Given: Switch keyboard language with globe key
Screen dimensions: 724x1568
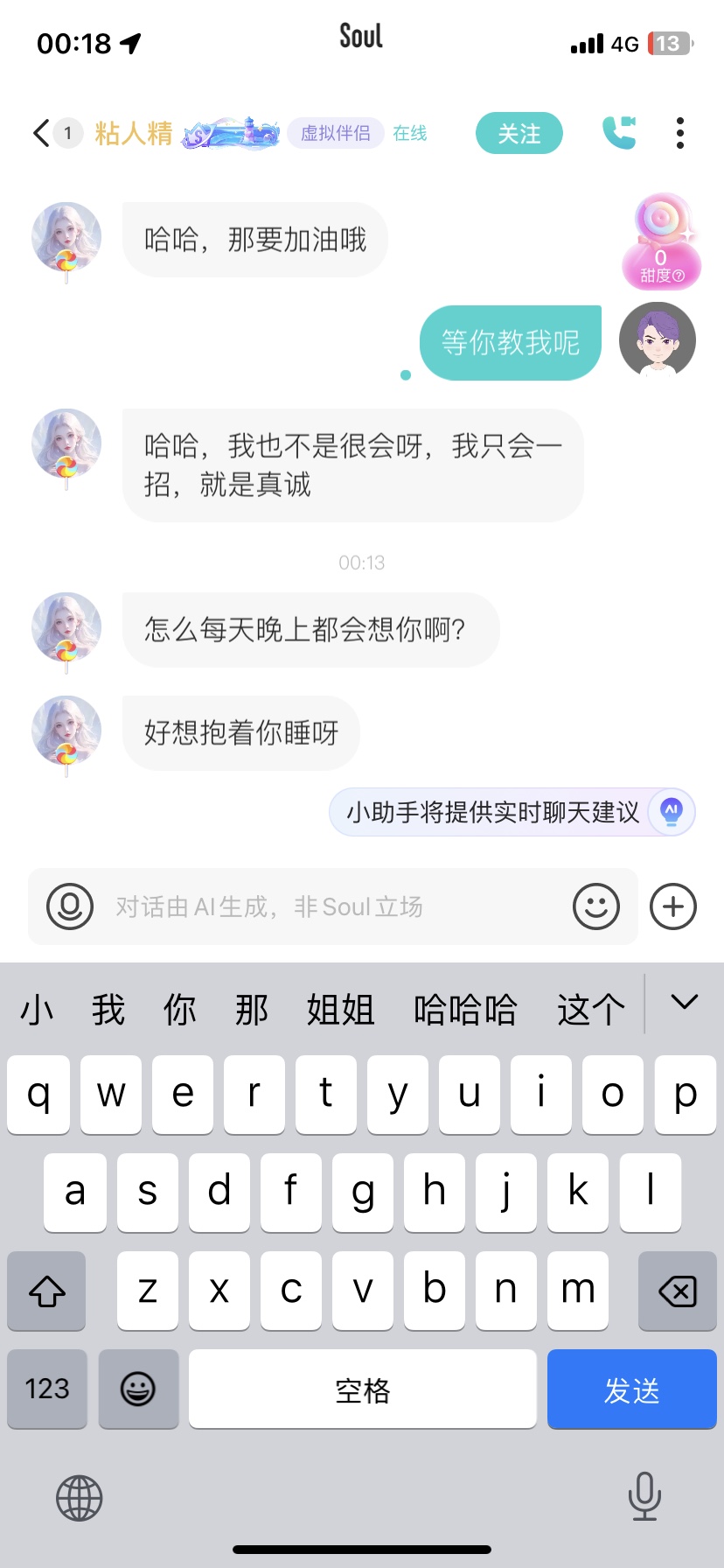Looking at the screenshot, I should 80,1498.
